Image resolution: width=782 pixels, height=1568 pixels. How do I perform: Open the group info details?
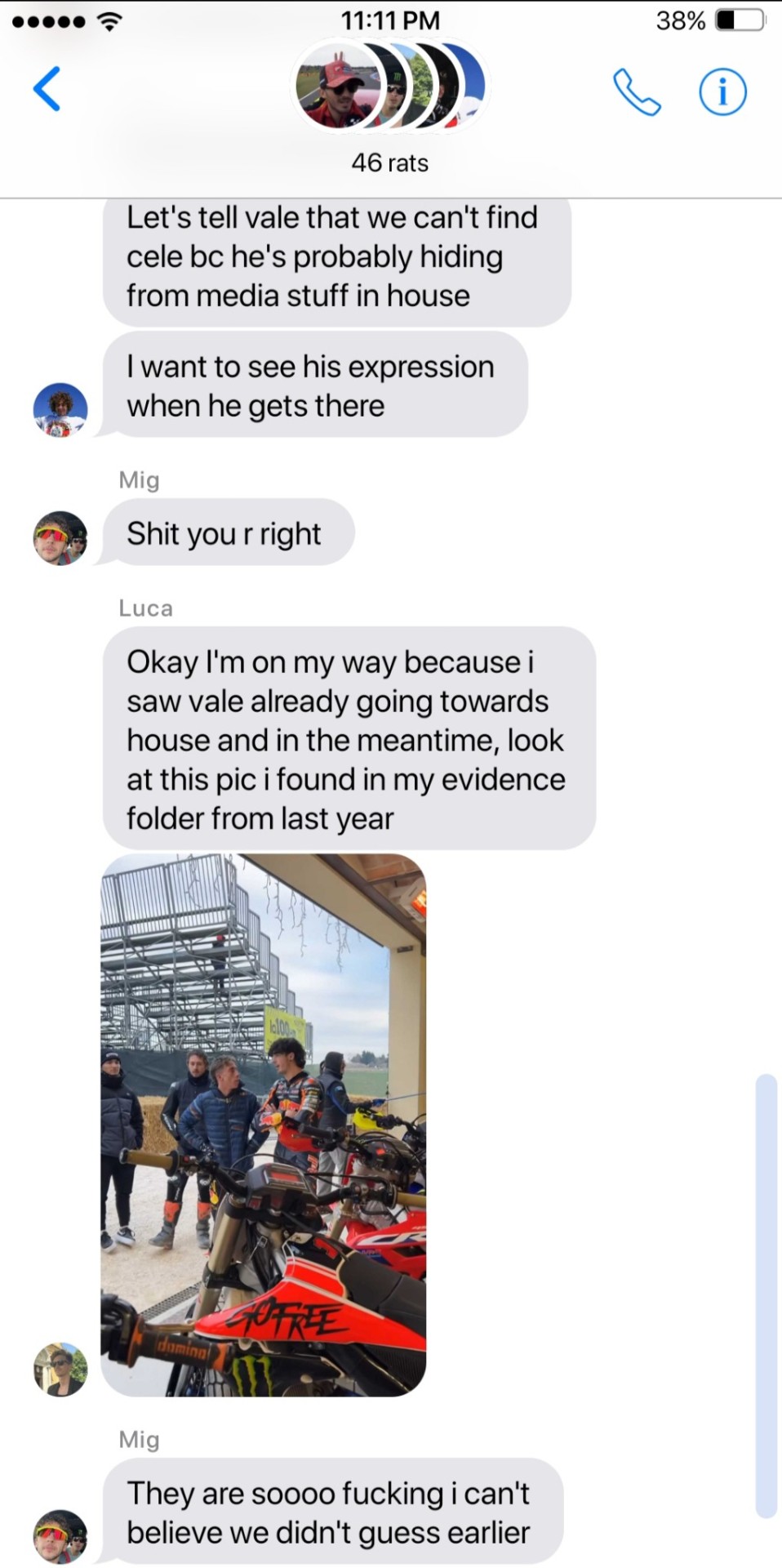click(722, 91)
